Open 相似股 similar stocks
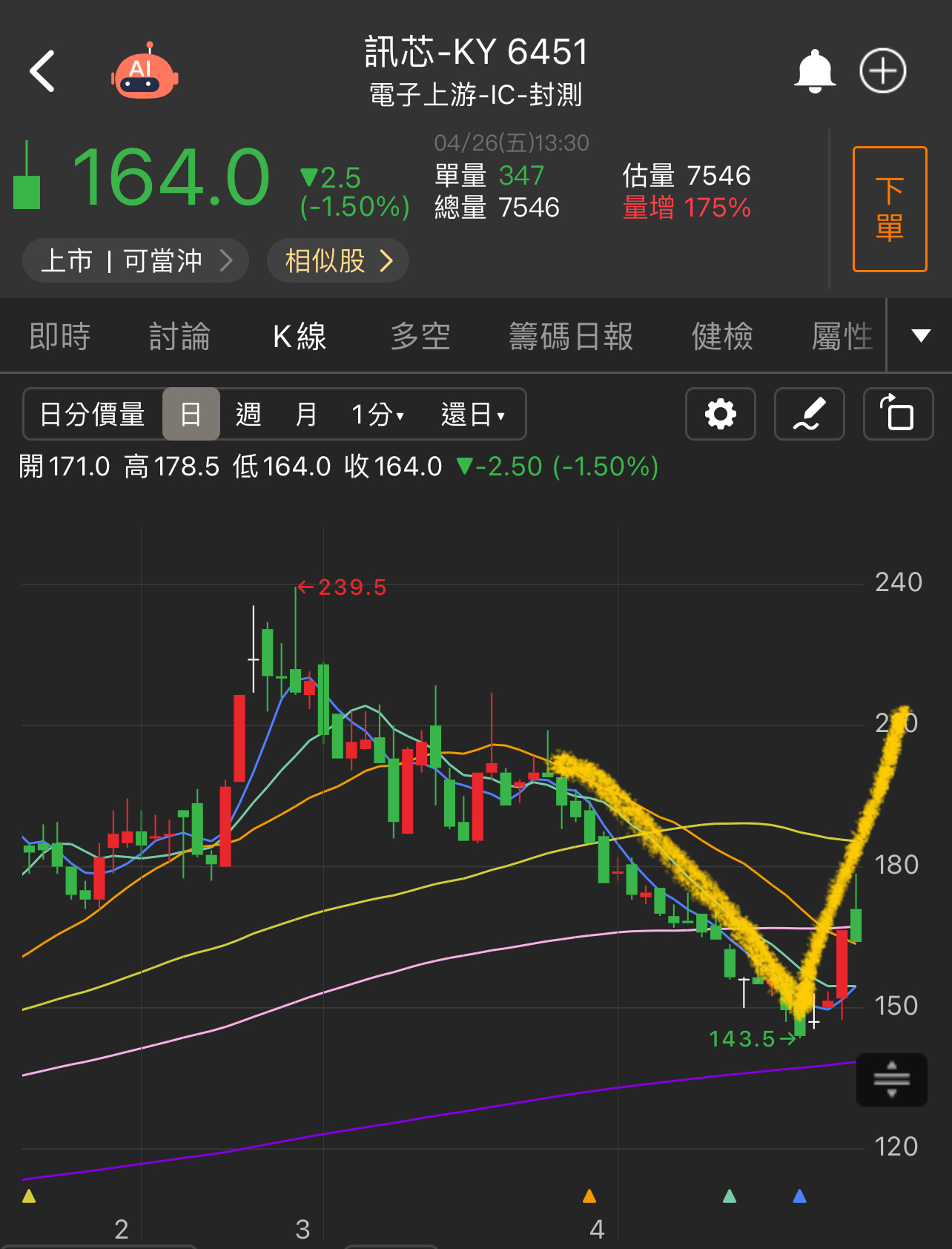952x1249 pixels. [x=337, y=260]
